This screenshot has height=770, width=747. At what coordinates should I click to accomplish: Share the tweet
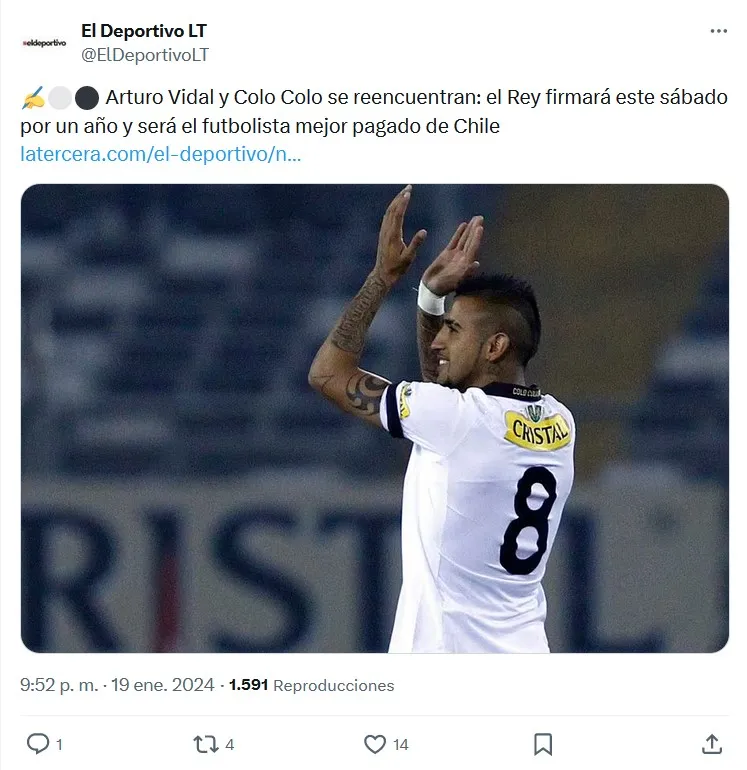[x=711, y=744]
